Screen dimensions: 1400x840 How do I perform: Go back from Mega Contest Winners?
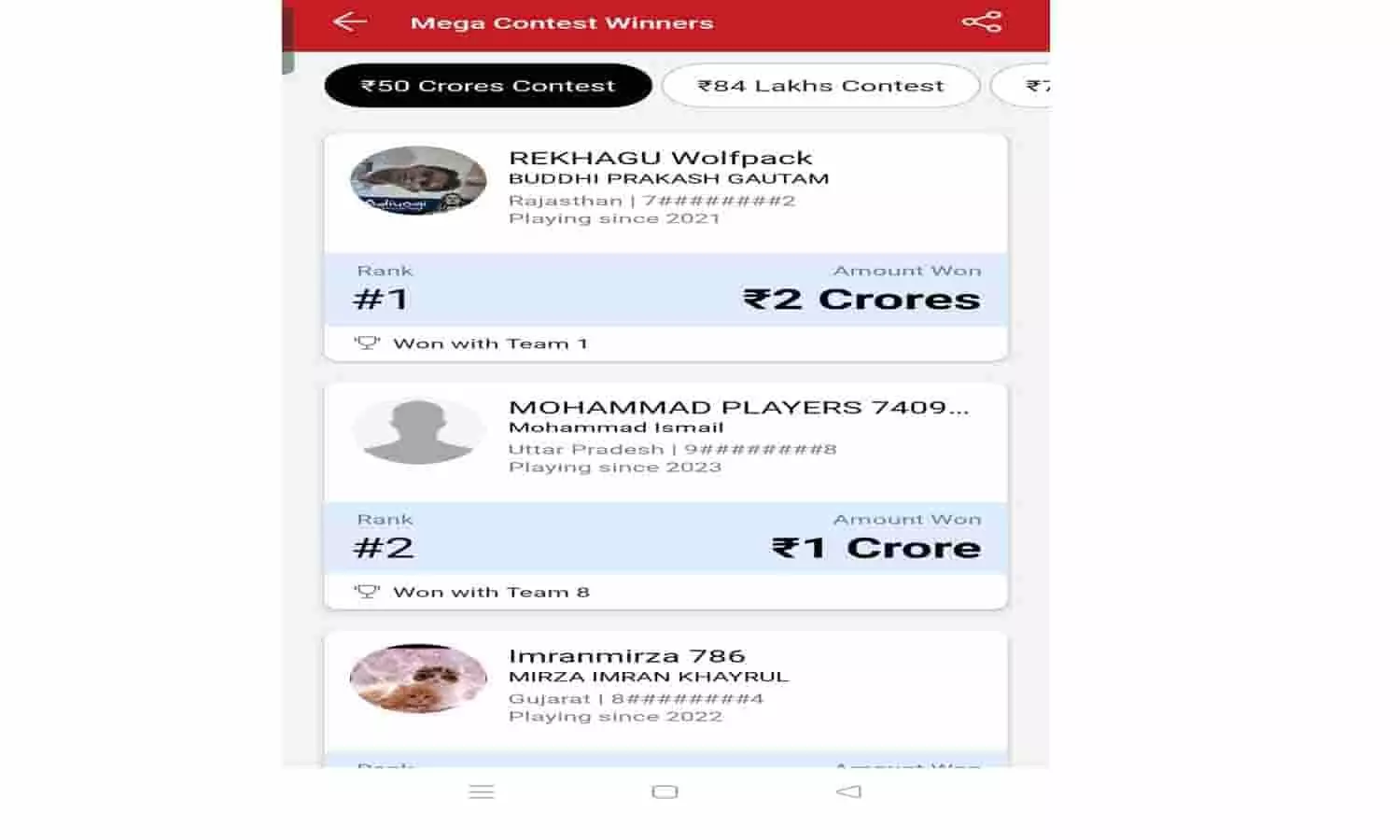click(350, 21)
